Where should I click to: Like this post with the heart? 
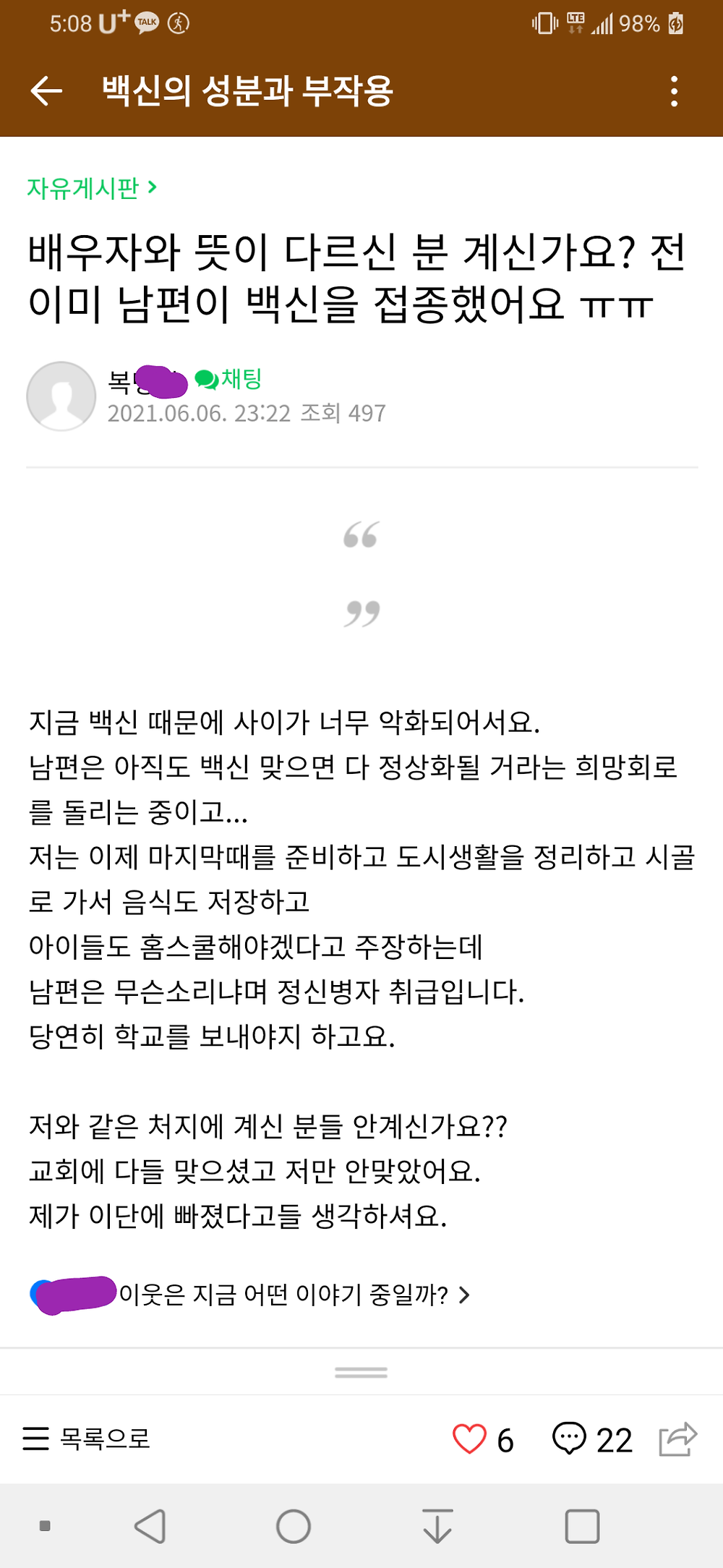(470, 1439)
